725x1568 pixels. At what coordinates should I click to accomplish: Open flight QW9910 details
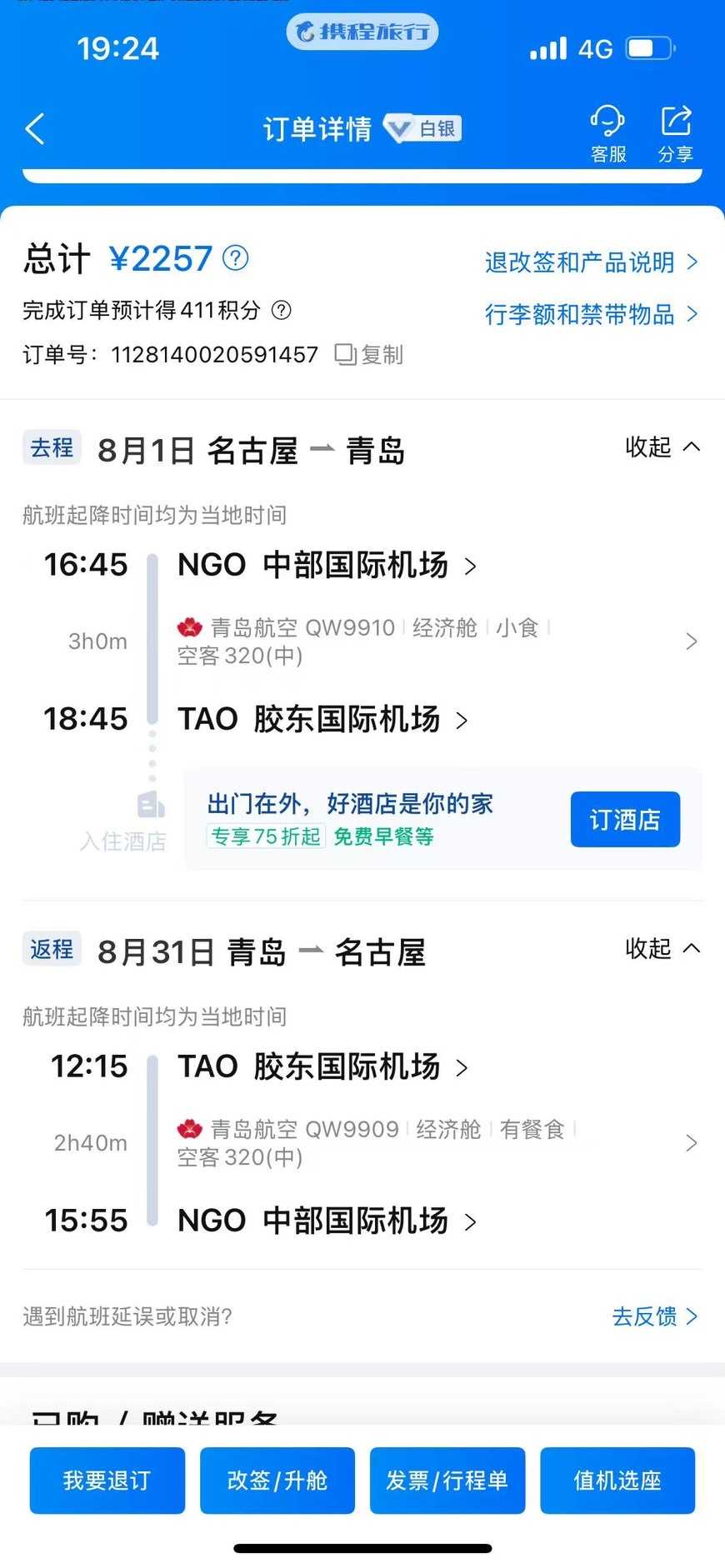click(433, 641)
